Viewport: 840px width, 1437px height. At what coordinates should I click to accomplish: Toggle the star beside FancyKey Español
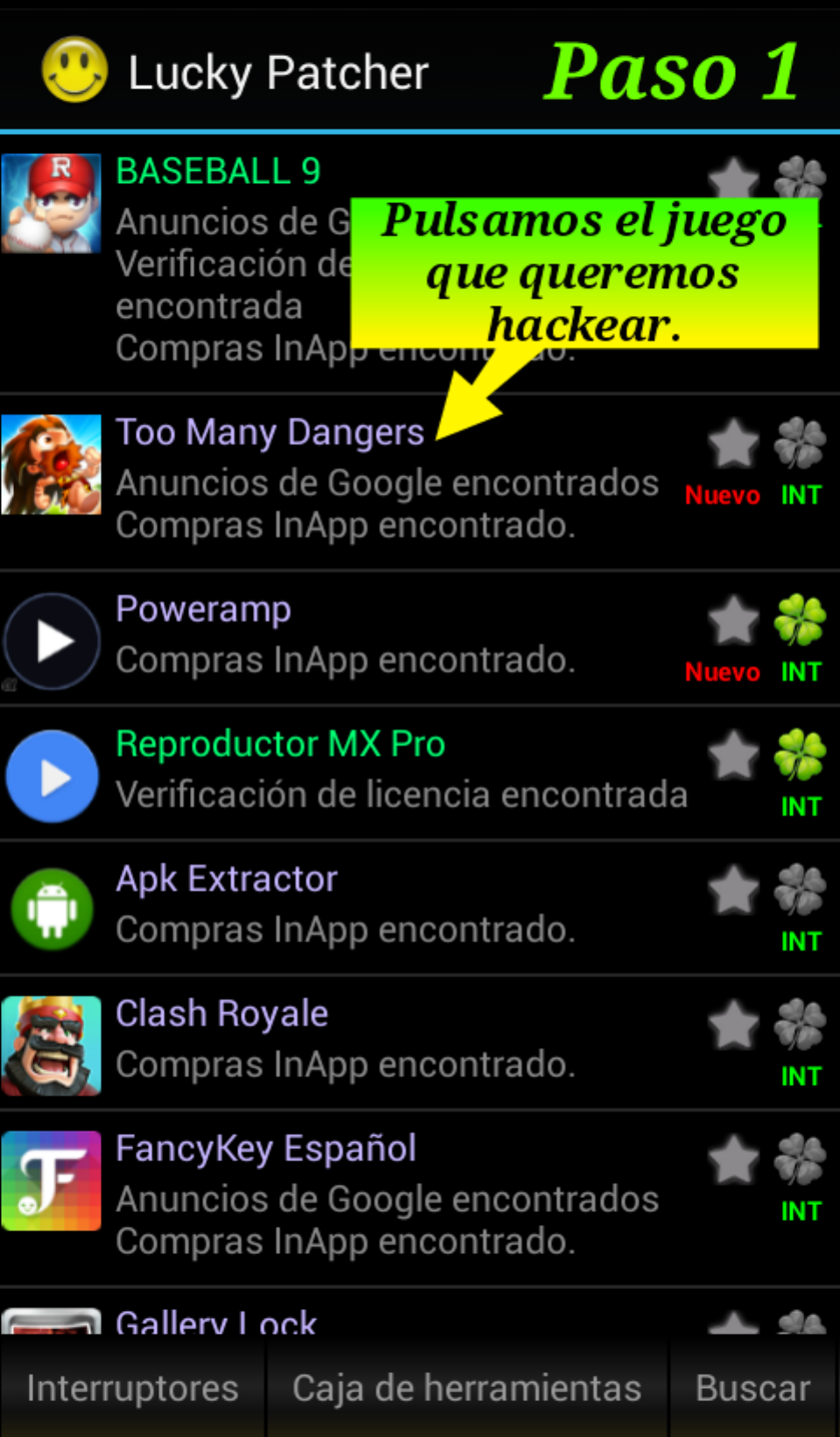click(733, 1158)
